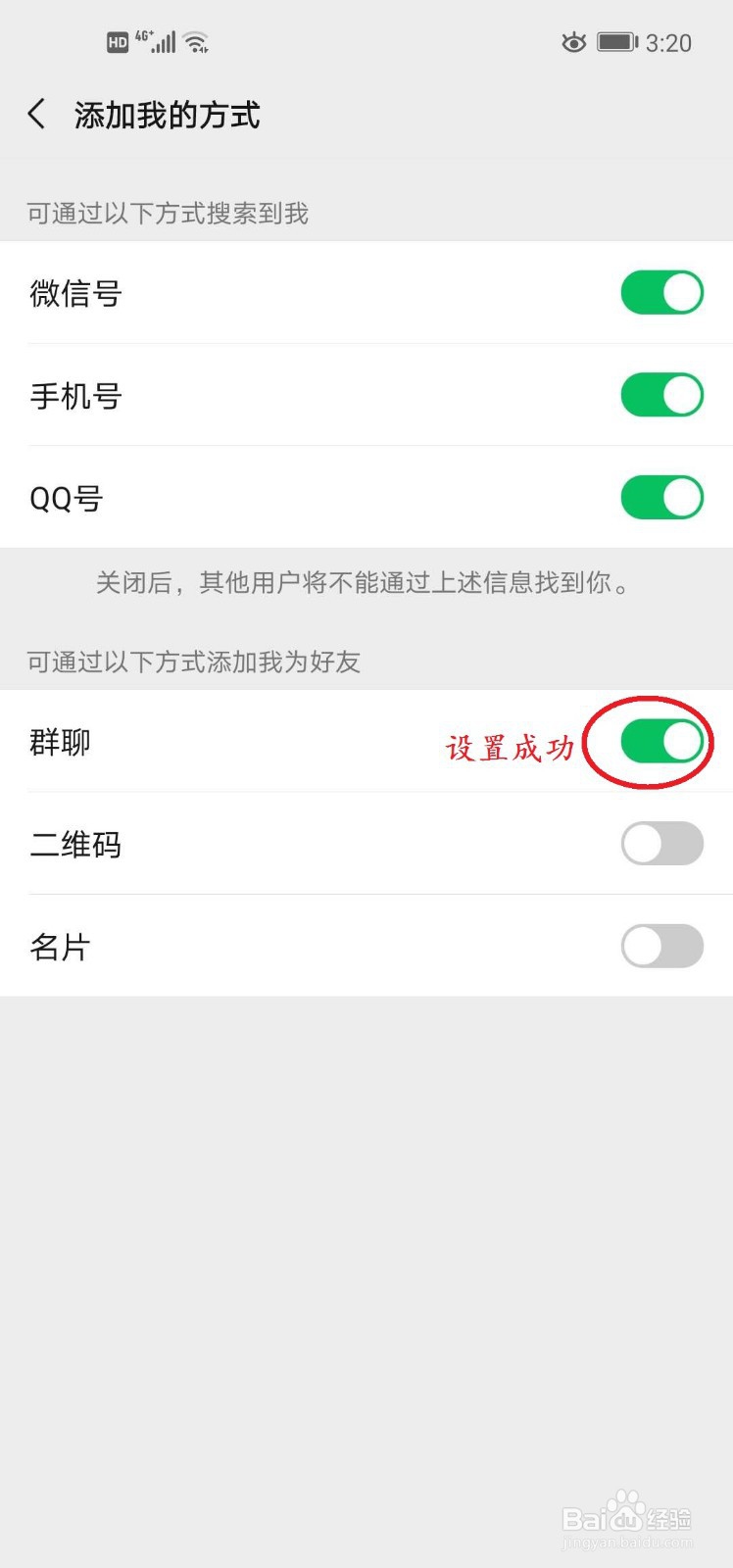Image resolution: width=733 pixels, height=1568 pixels.
Task: Disable the QQ号 toggle
Action: [x=661, y=497]
